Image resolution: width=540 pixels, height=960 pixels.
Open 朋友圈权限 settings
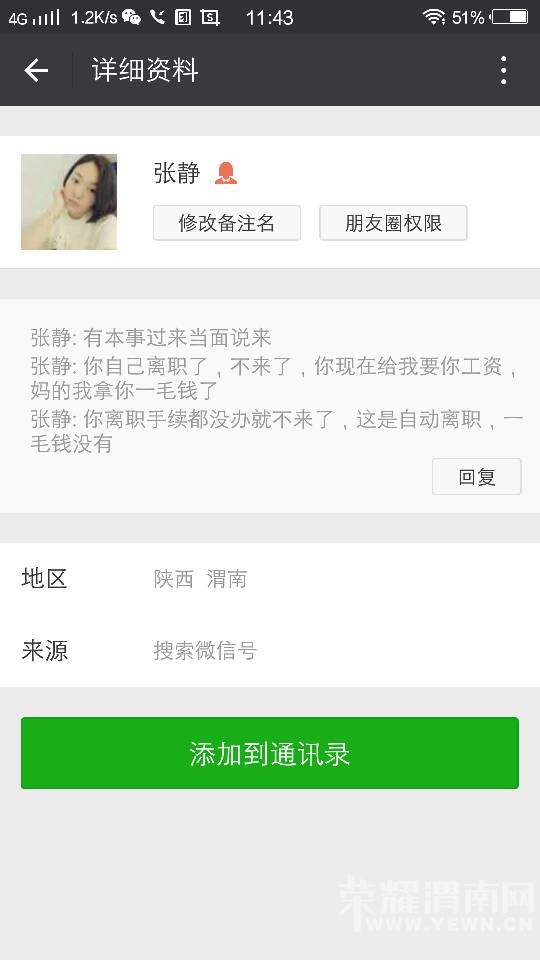coord(393,223)
